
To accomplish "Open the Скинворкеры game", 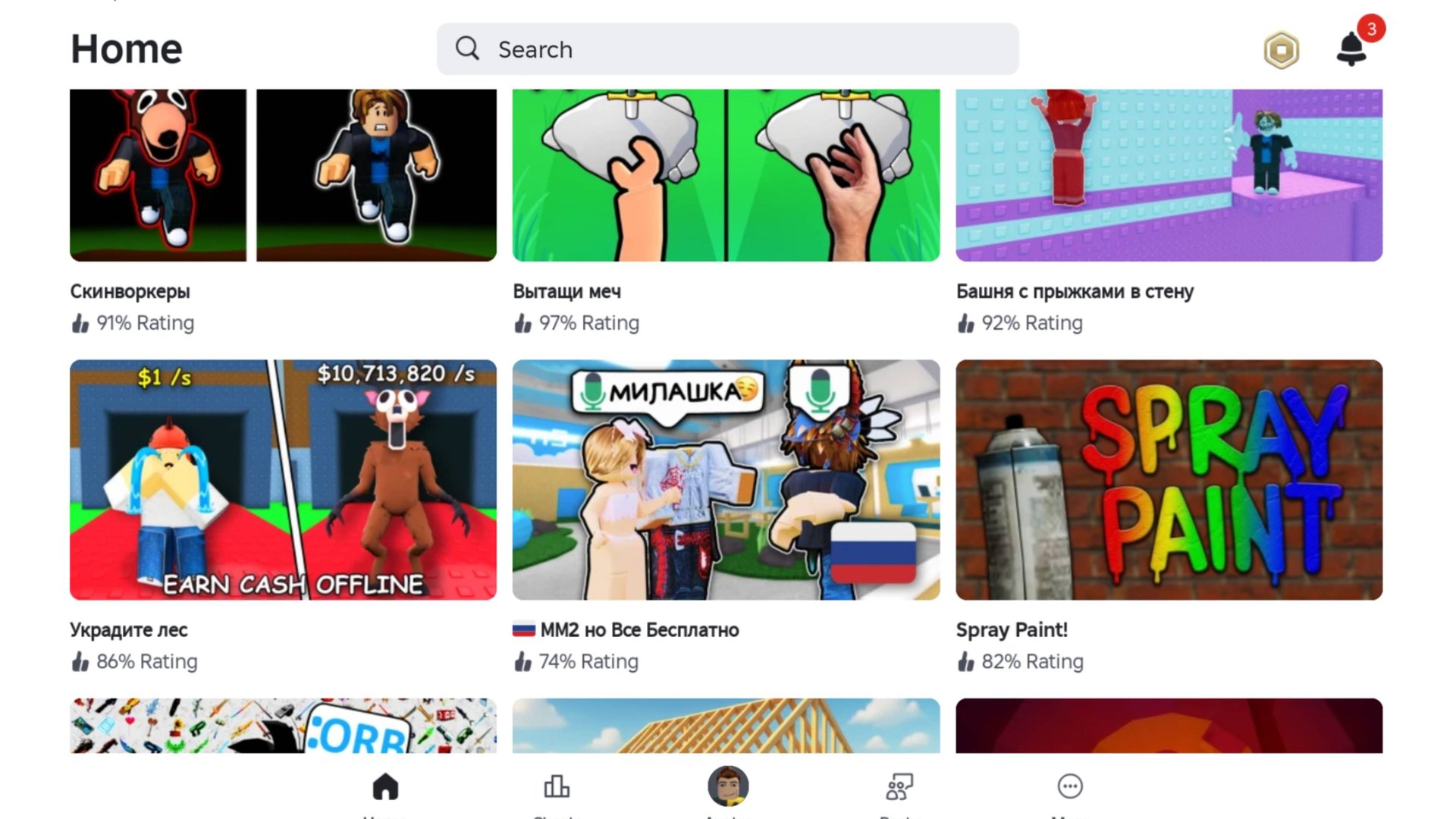I will (283, 176).
